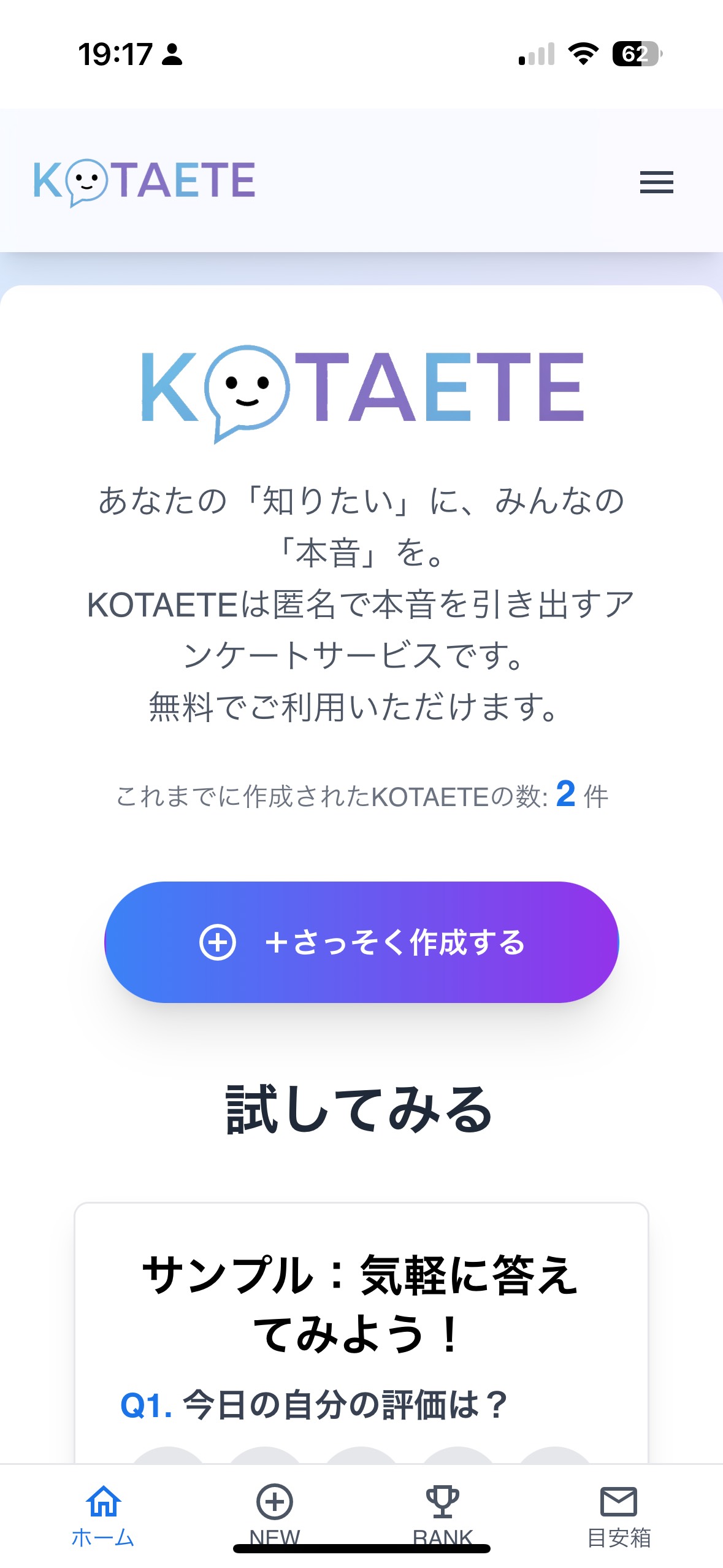The width and height of the screenshot is (723, 1568).
Task: Tap the sample survey card
Action: click(361, 1319)
